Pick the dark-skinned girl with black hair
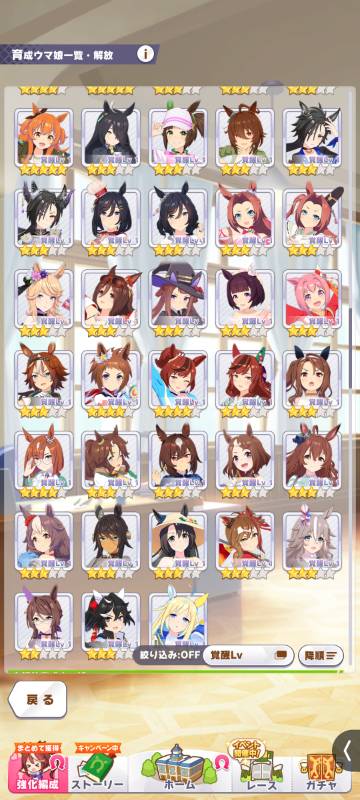This screenshot has width=360, height=800. (111, 541)
